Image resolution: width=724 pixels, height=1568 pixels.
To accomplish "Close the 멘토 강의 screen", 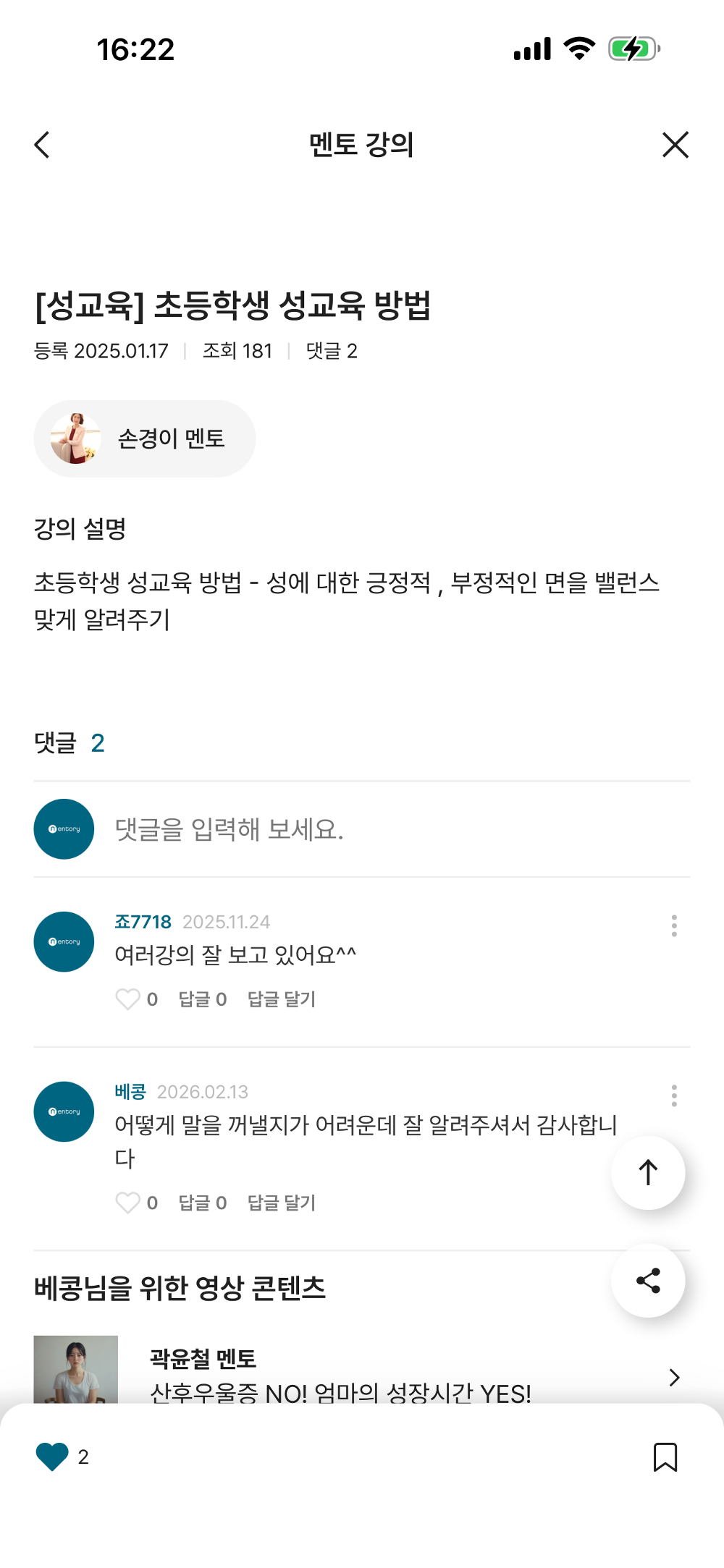I will point(675,144).
